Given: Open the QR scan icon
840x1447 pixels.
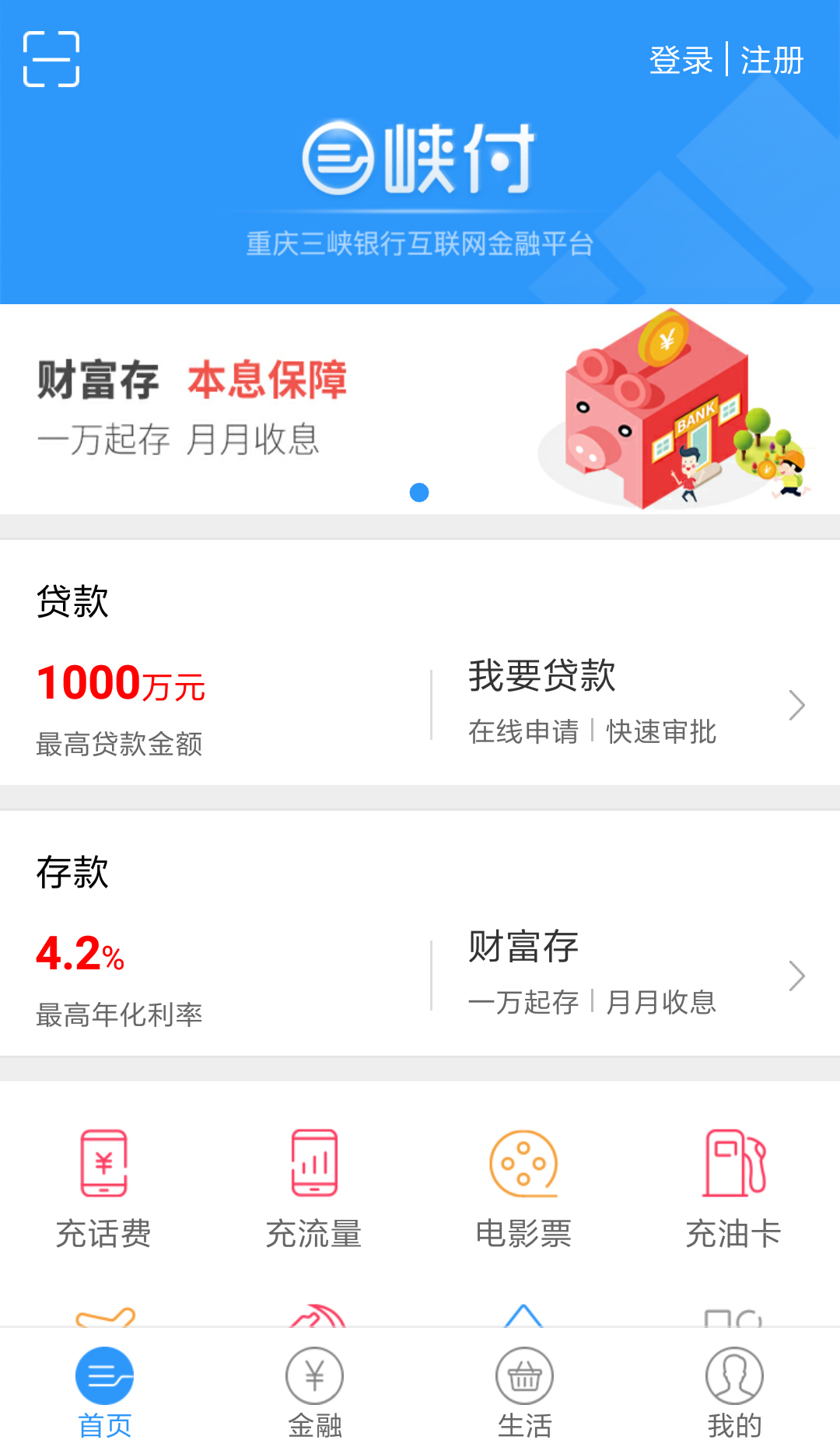Looking at the screenshot, I should pos(51,59).
